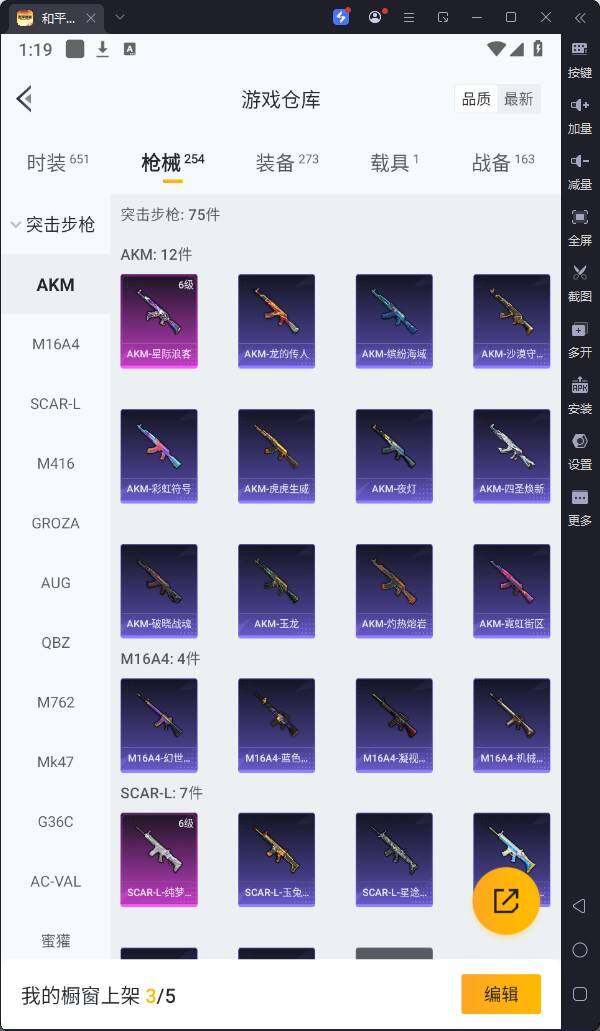The height and width of the screenshot is (1031, 600).
Task: Select M16A4 in the weapon list
Action: pyautogui.click(x=56, y=344)
